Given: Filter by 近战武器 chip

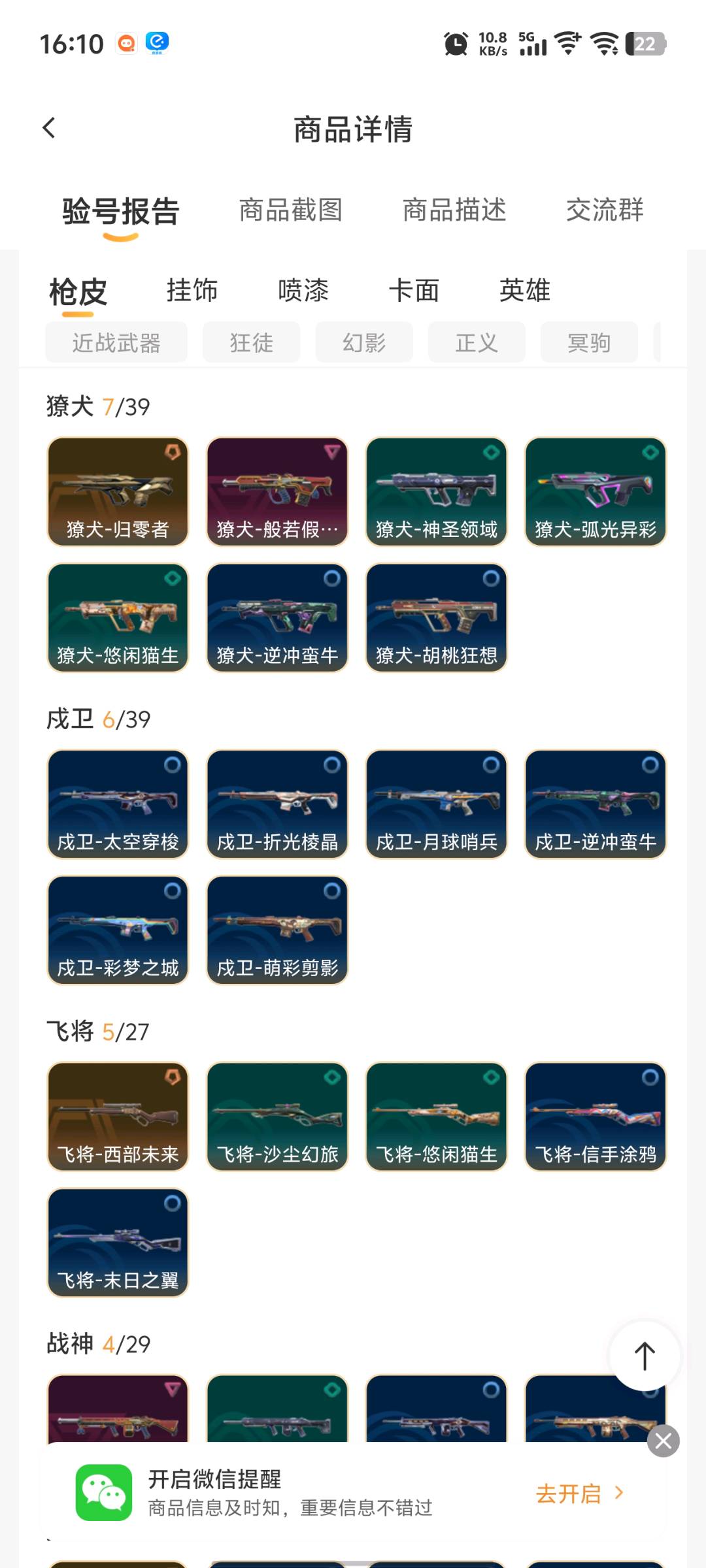Looking at the screenshot, I should (x=116, y=342).
